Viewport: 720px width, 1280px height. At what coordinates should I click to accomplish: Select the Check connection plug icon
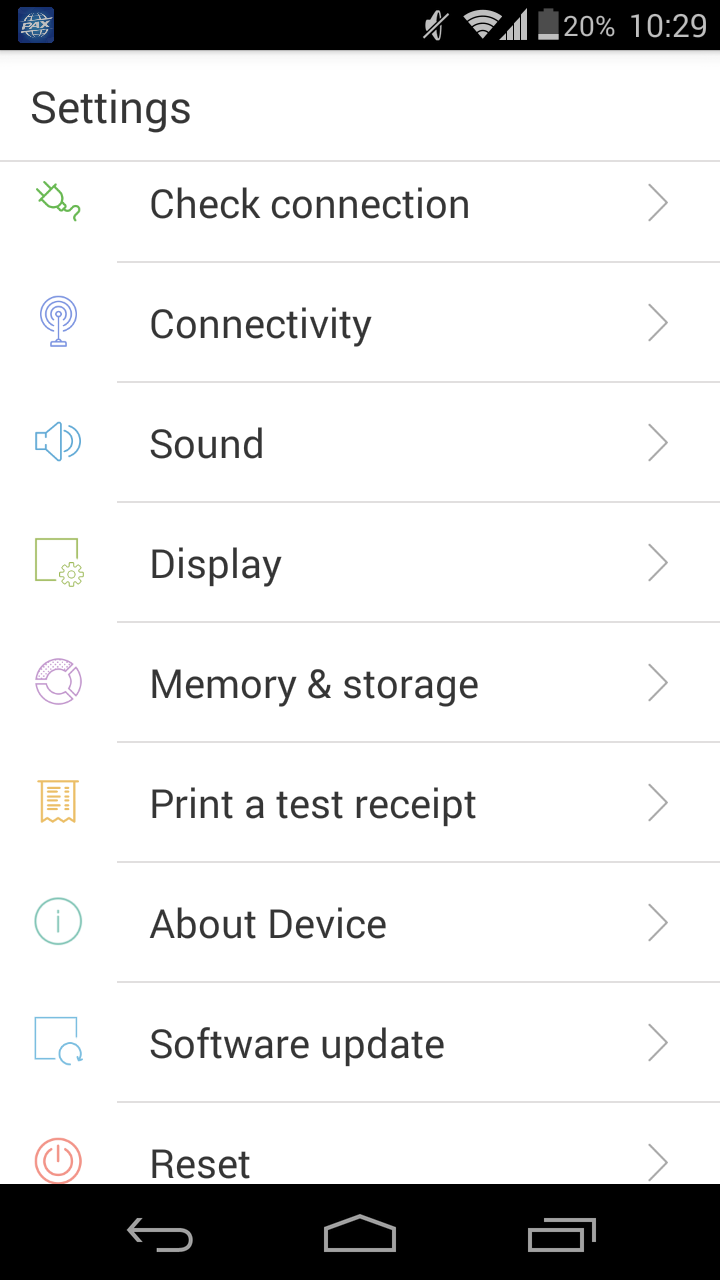[x=57, y=203]
